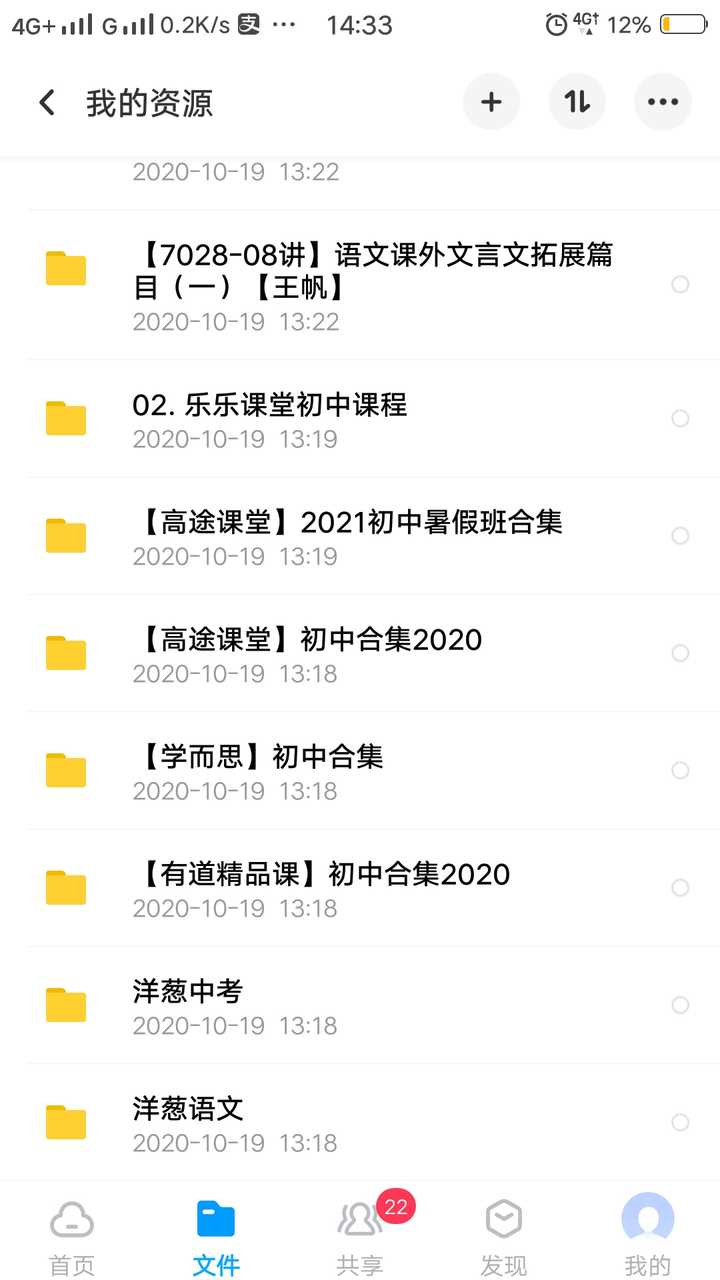The height and width of the screenshot is (1280, 720).
Task: Tap the add (+) button in the header
Action: click(492, 101)
